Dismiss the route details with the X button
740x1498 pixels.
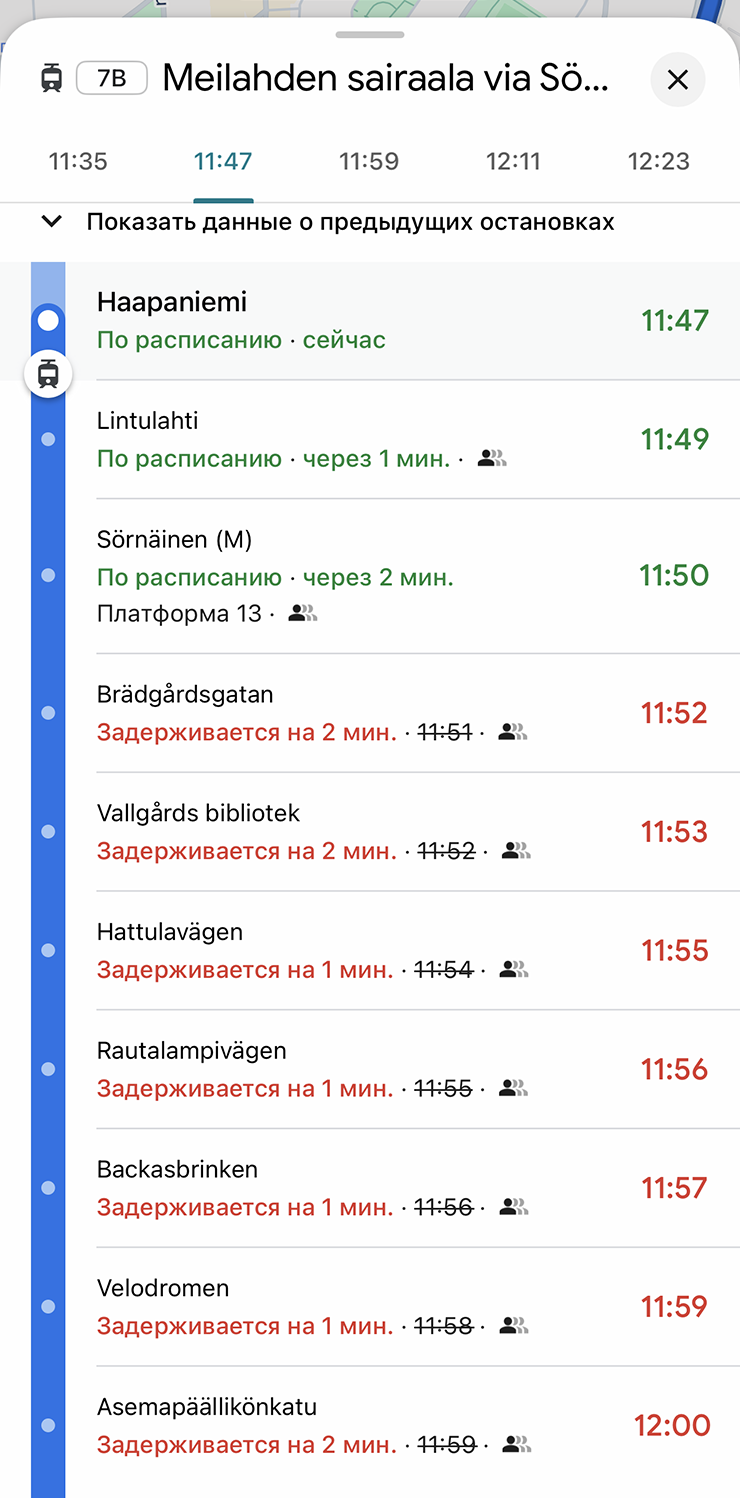(x=678, y=80)
